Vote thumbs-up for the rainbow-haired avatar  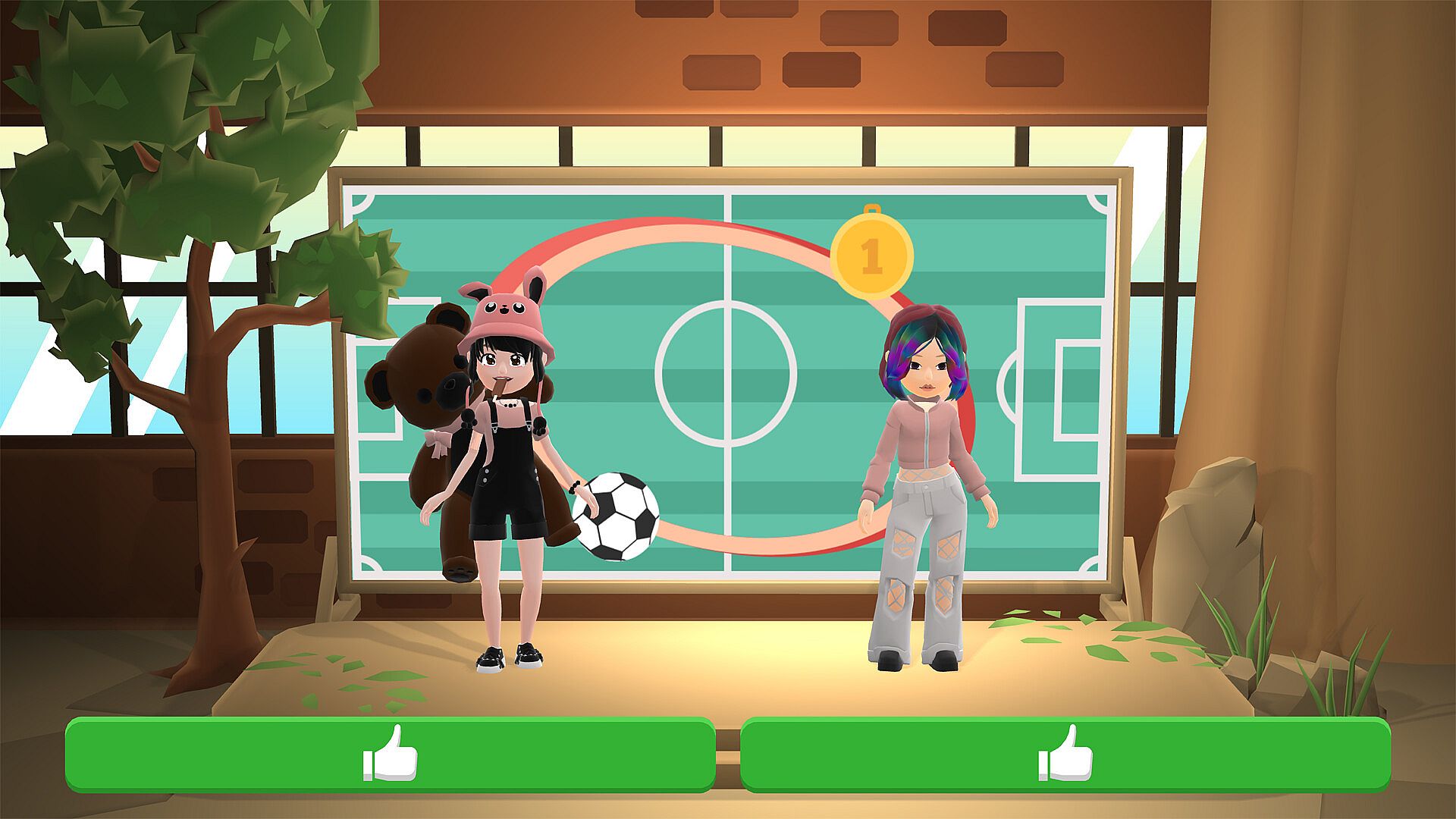(x=1065, y=755)
